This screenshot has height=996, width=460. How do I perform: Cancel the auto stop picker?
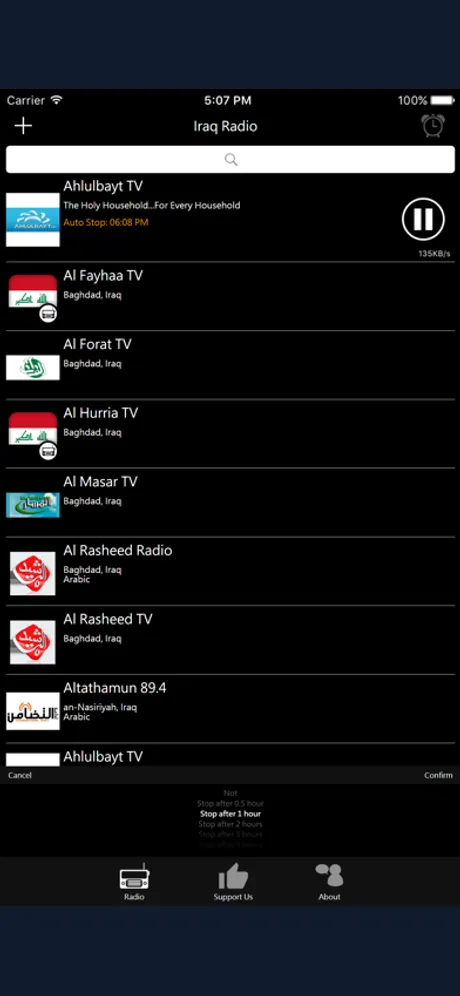click(20, 775)
